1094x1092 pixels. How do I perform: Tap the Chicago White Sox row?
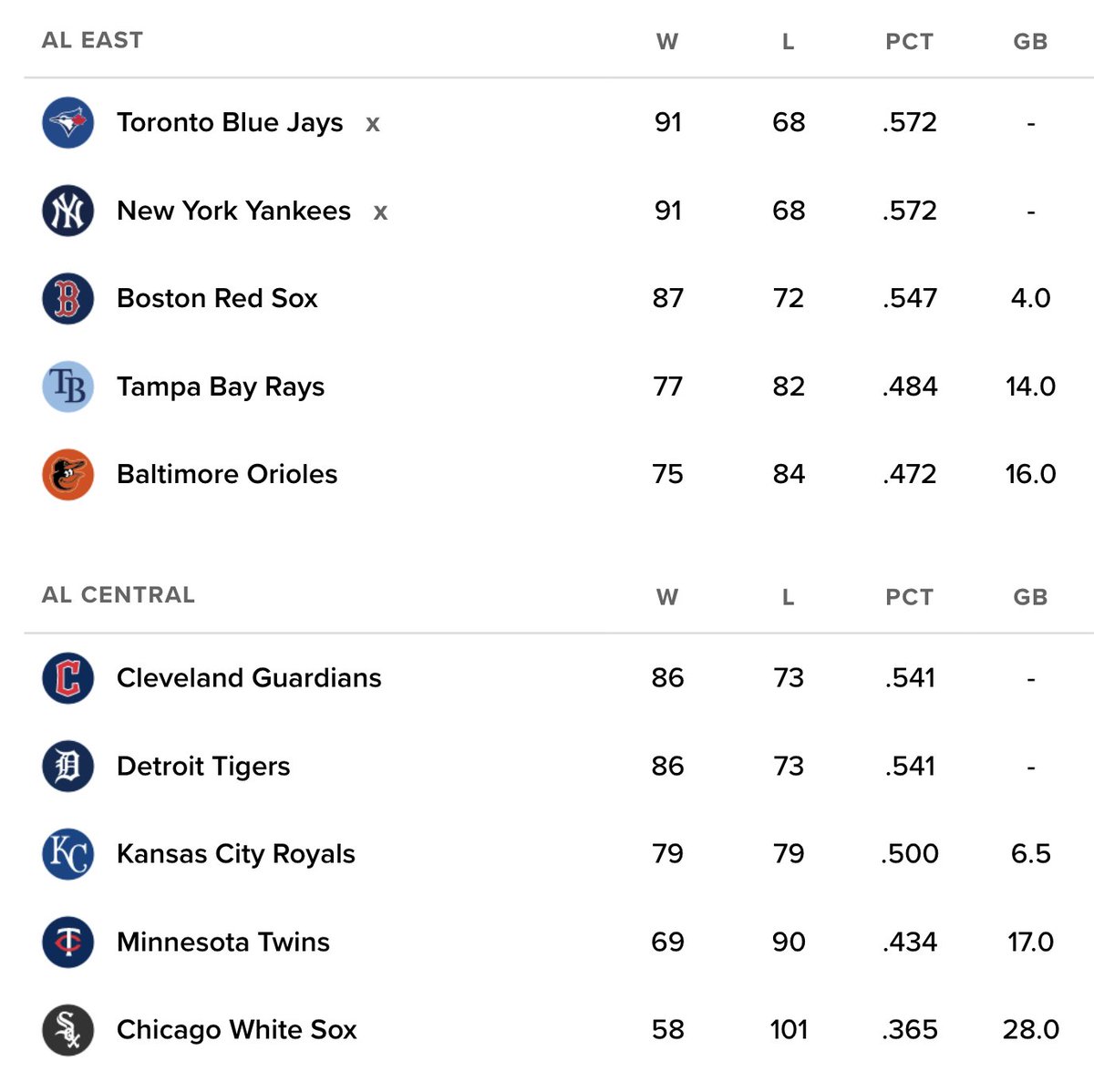coord(236,1029)
